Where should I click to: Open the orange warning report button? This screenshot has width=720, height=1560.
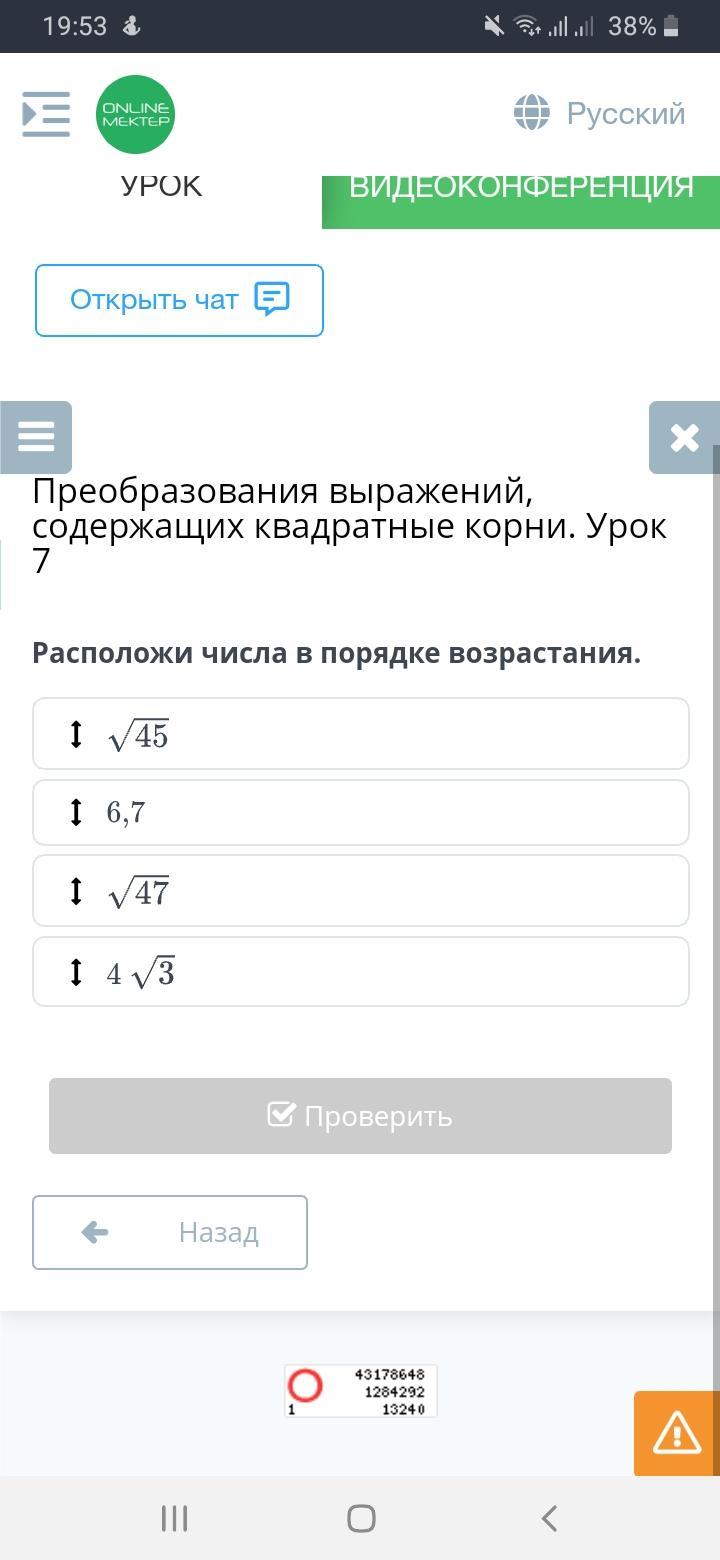click(677, 1433)
